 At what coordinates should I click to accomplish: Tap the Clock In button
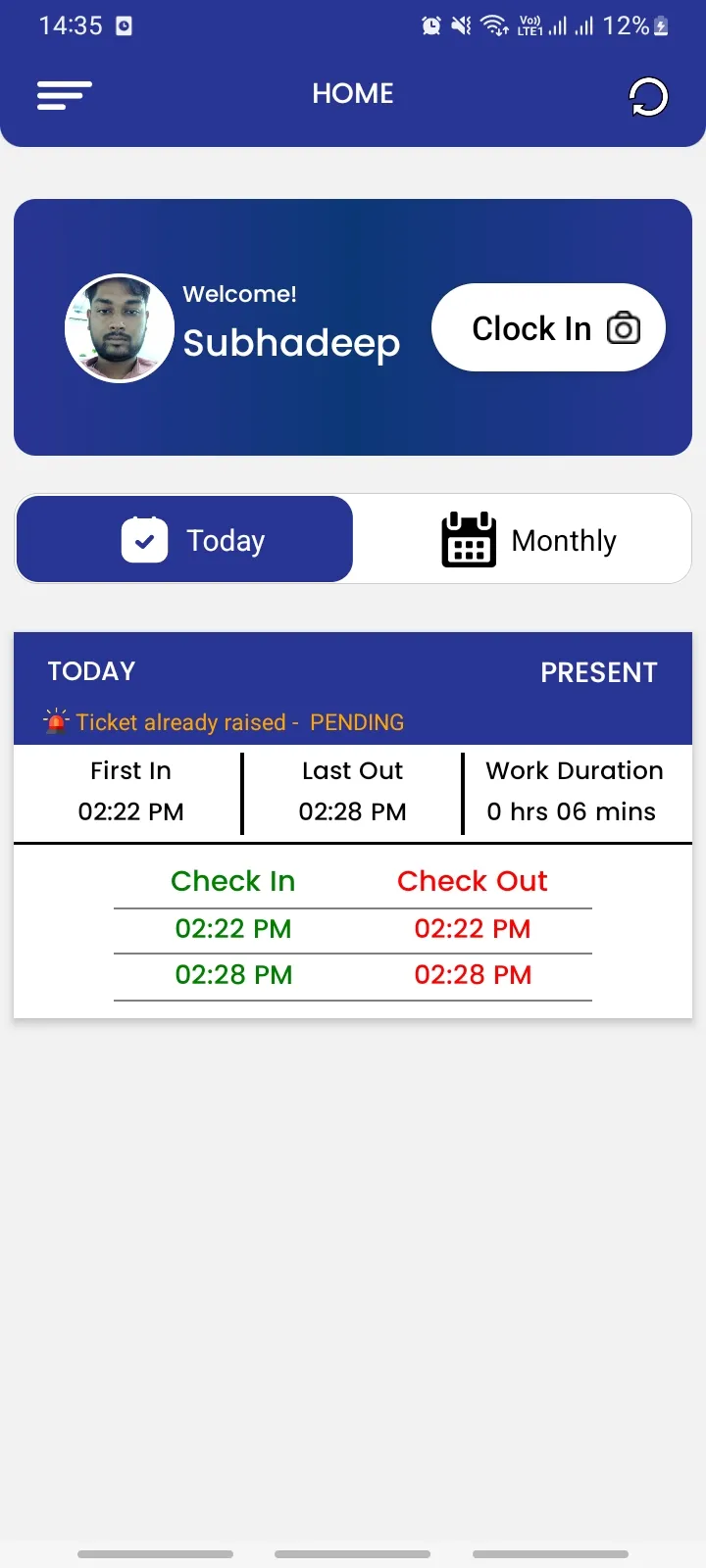[548, 328]
